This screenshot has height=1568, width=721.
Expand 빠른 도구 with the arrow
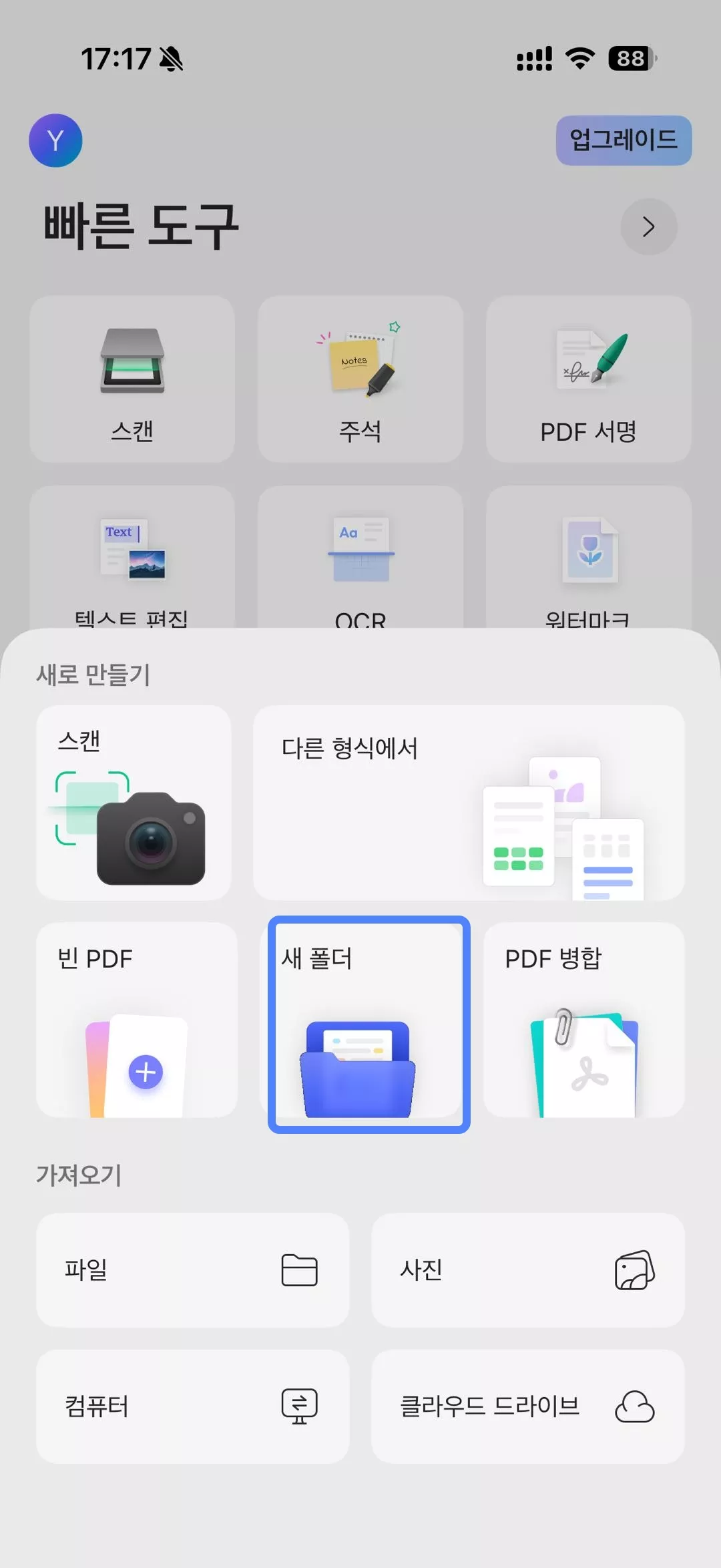click(648, 227)
